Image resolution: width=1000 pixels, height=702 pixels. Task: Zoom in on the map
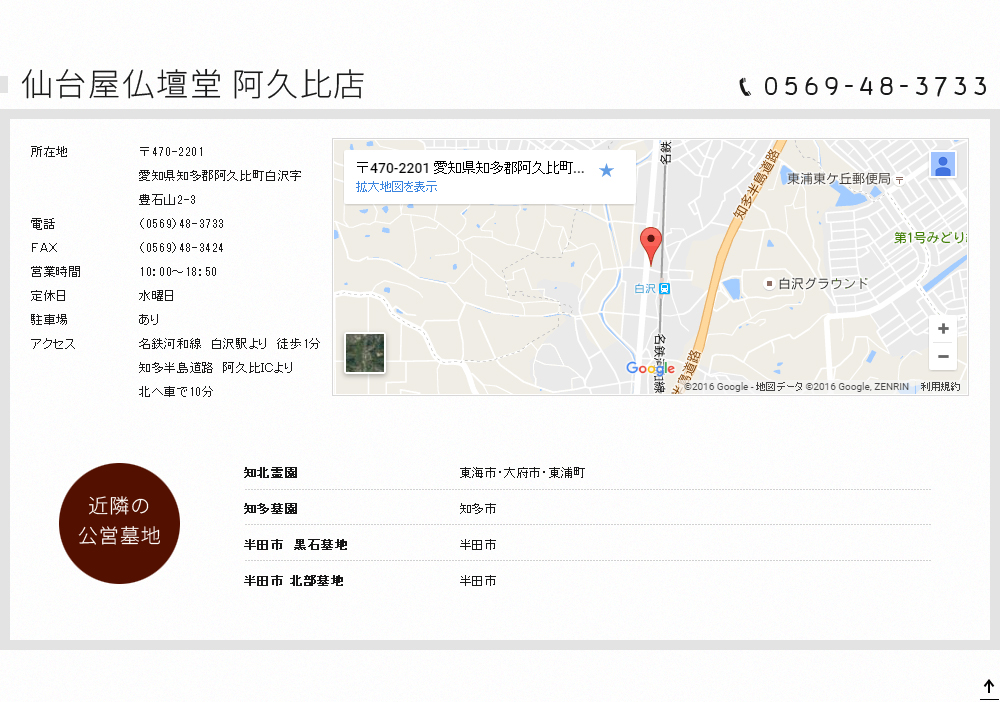point(943,329)
